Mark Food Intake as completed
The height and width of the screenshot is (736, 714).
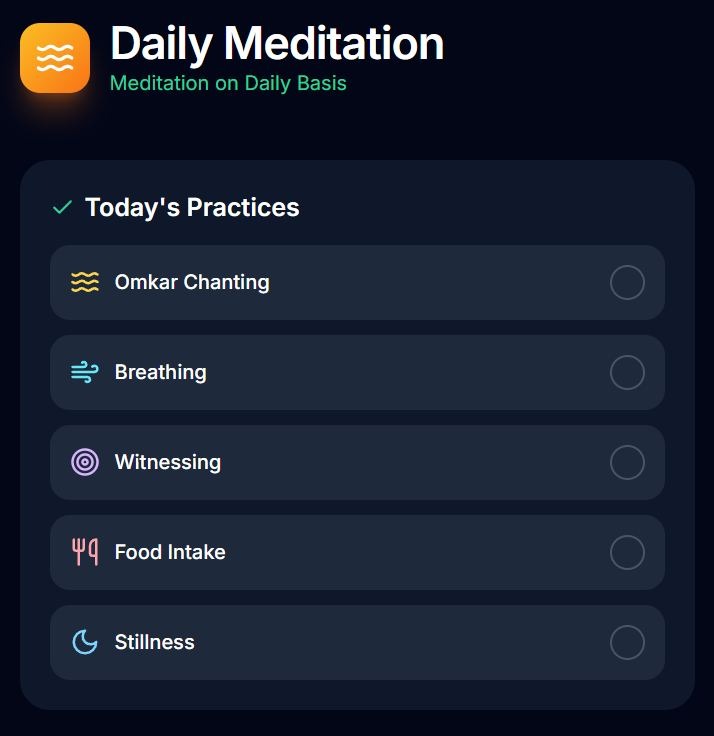click(627, 552)
